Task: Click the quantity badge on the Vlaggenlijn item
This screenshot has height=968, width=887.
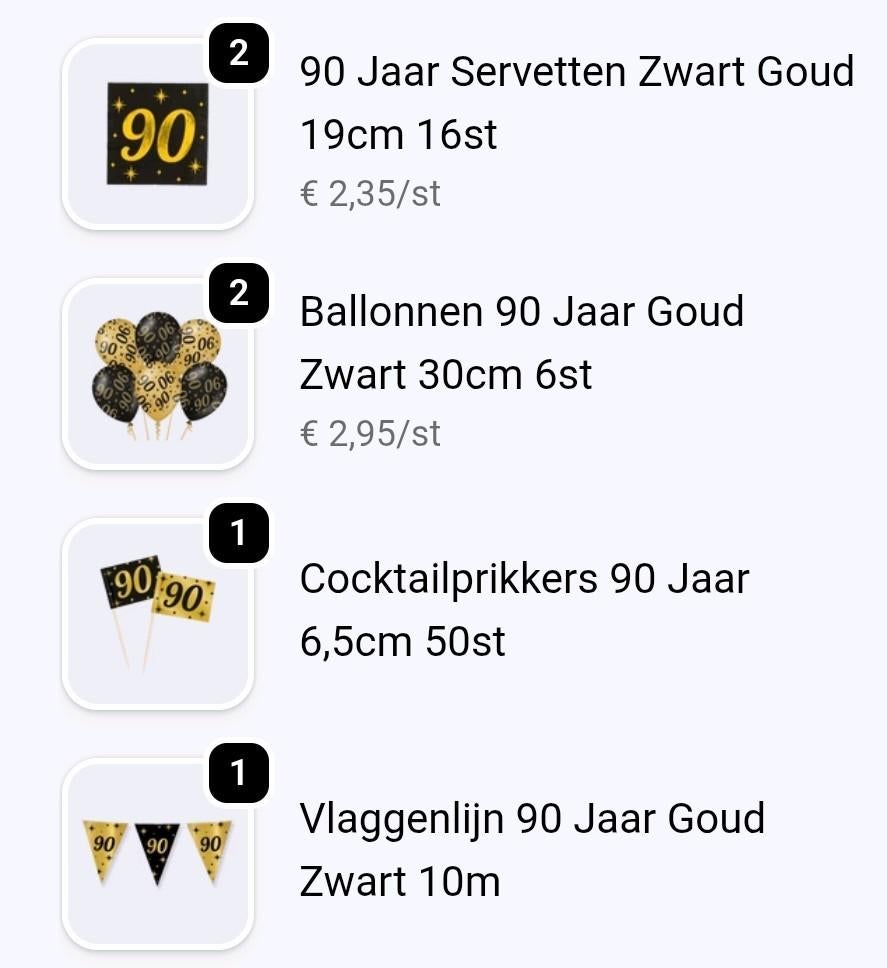Action: (238, 774)
